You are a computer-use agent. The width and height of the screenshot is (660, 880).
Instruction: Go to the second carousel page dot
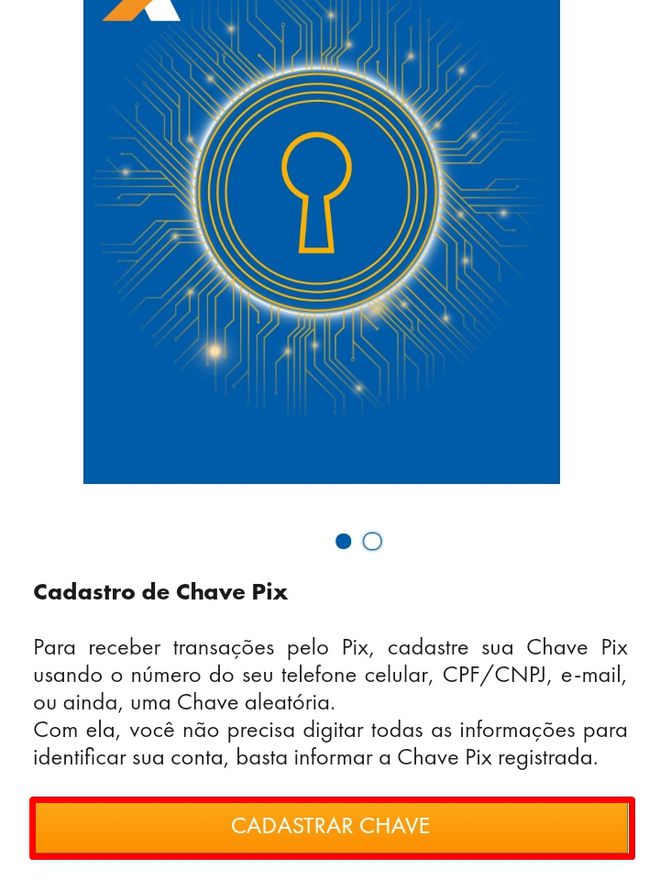click(372, 541)
